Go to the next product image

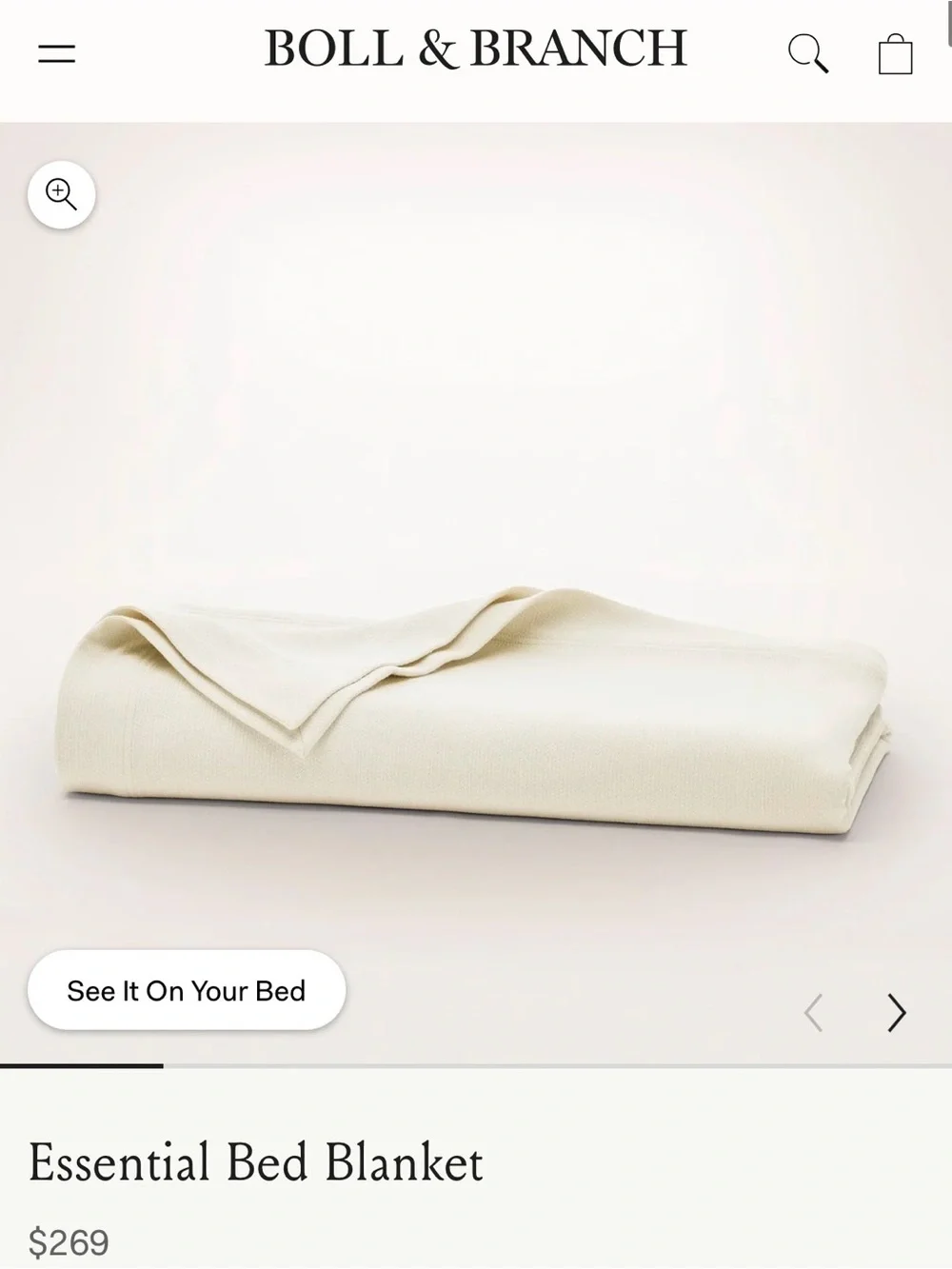coord(896,1013)
